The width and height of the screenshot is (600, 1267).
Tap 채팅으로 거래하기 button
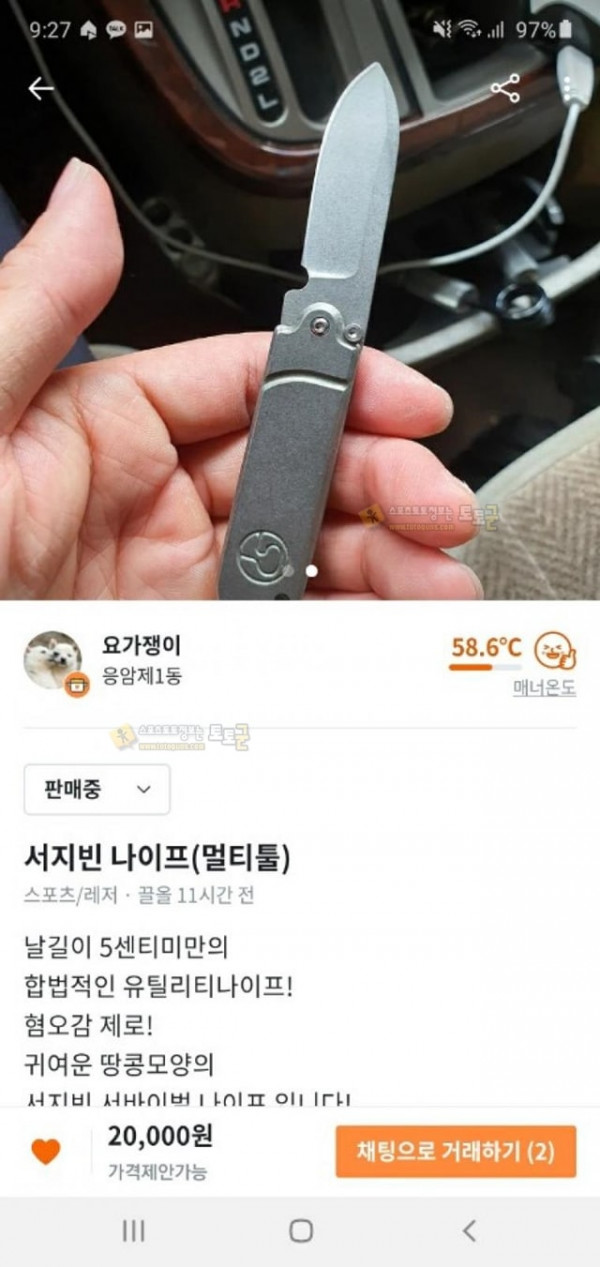tap(456, 1151)
